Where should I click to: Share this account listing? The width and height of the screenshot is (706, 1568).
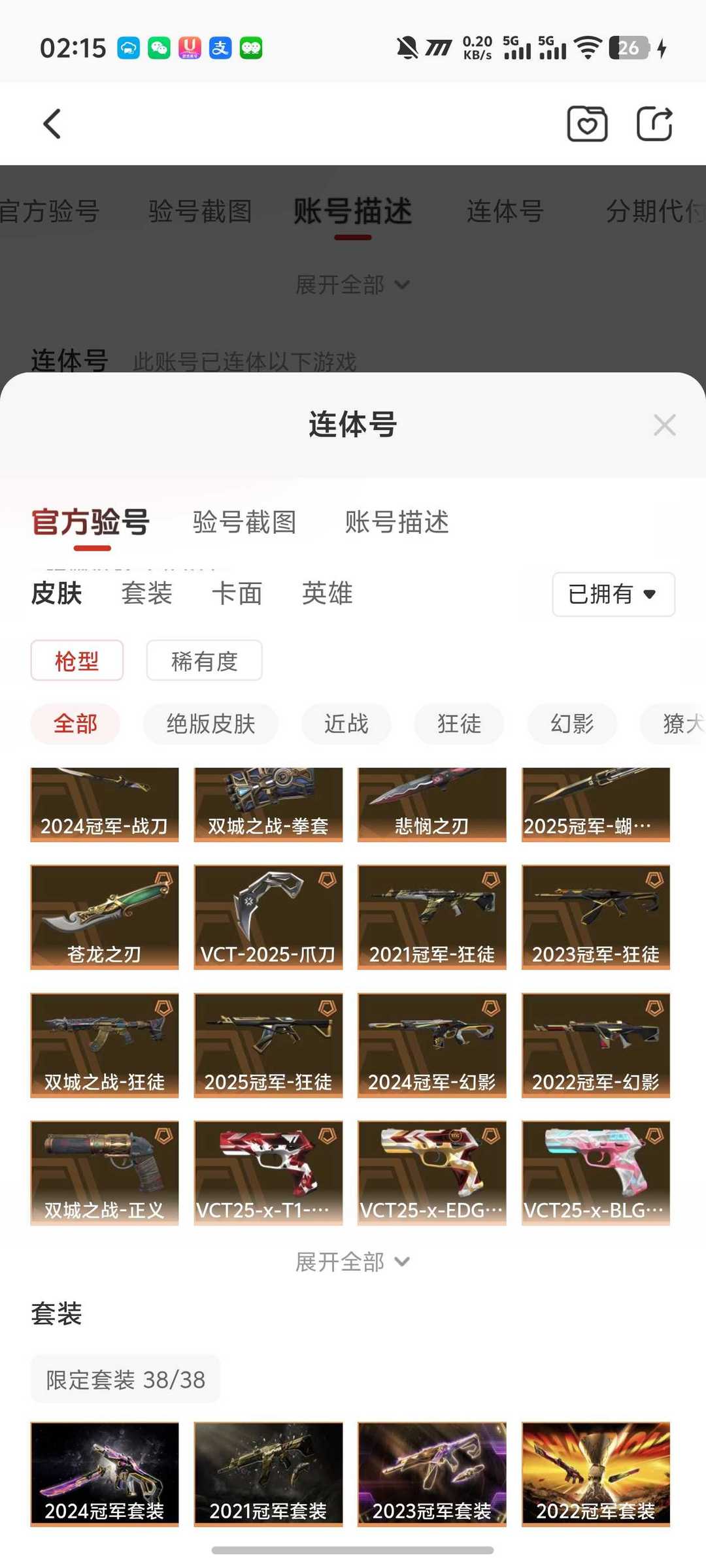[x=654, y=123]
